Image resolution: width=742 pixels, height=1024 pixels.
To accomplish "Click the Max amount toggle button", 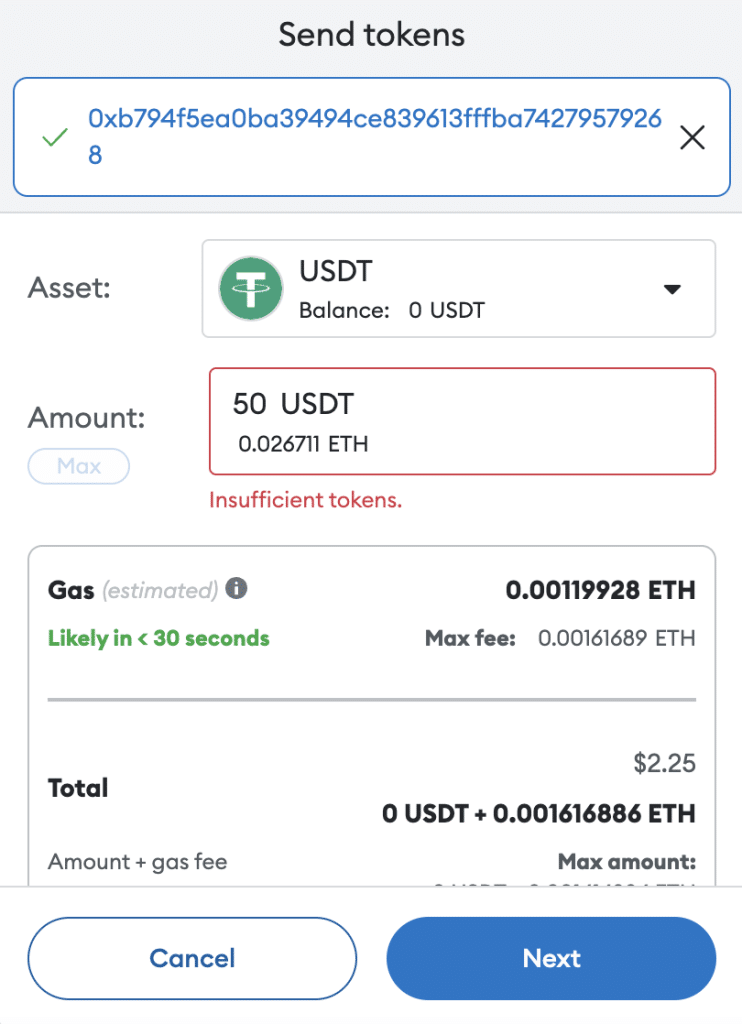I will (x=78, y=466).
